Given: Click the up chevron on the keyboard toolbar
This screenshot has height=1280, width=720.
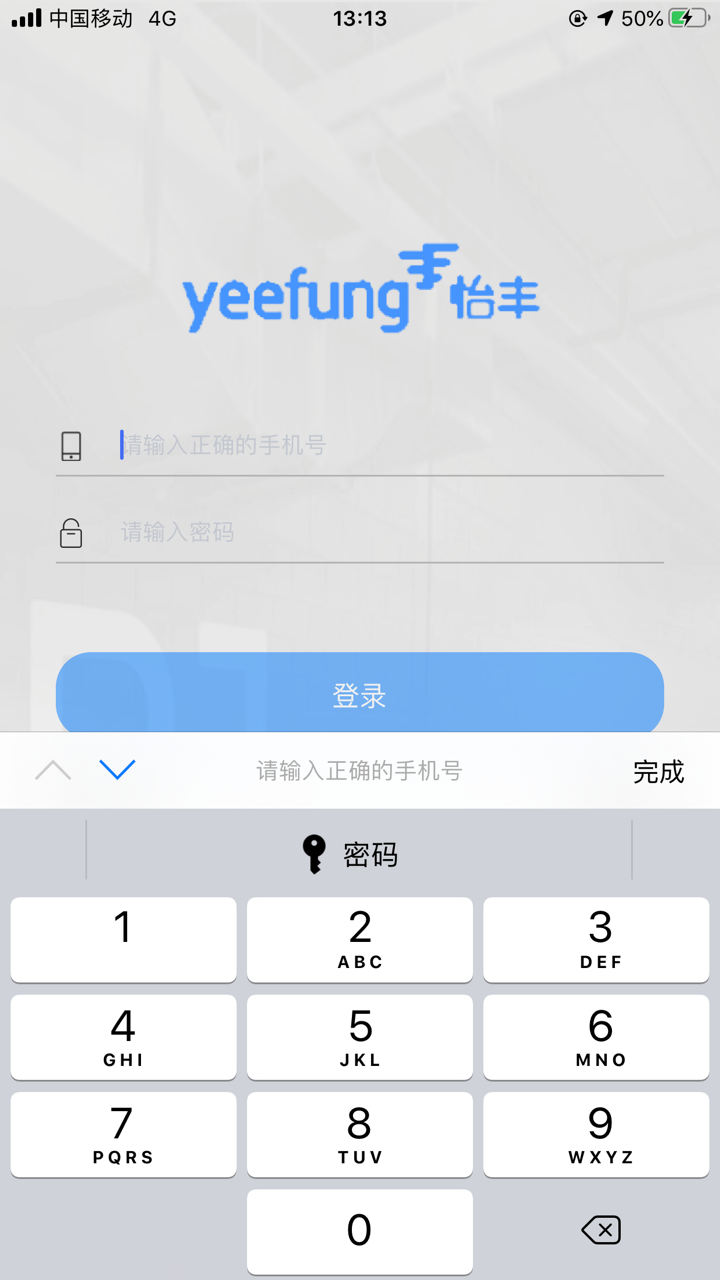Looking at the screenshot, I should (x=53, y=769).
